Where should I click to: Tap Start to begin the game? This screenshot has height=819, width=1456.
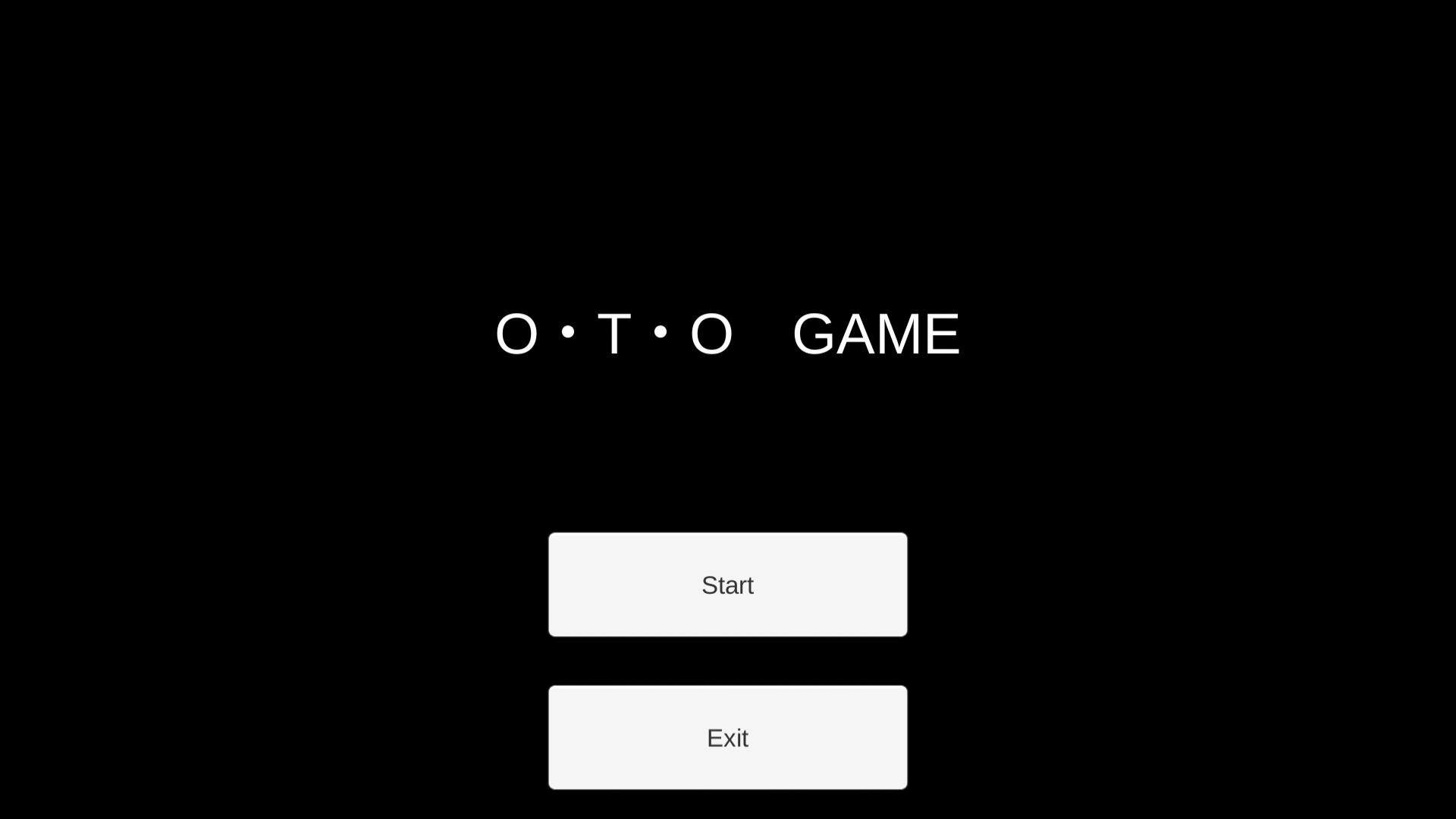tap(727, 585)
